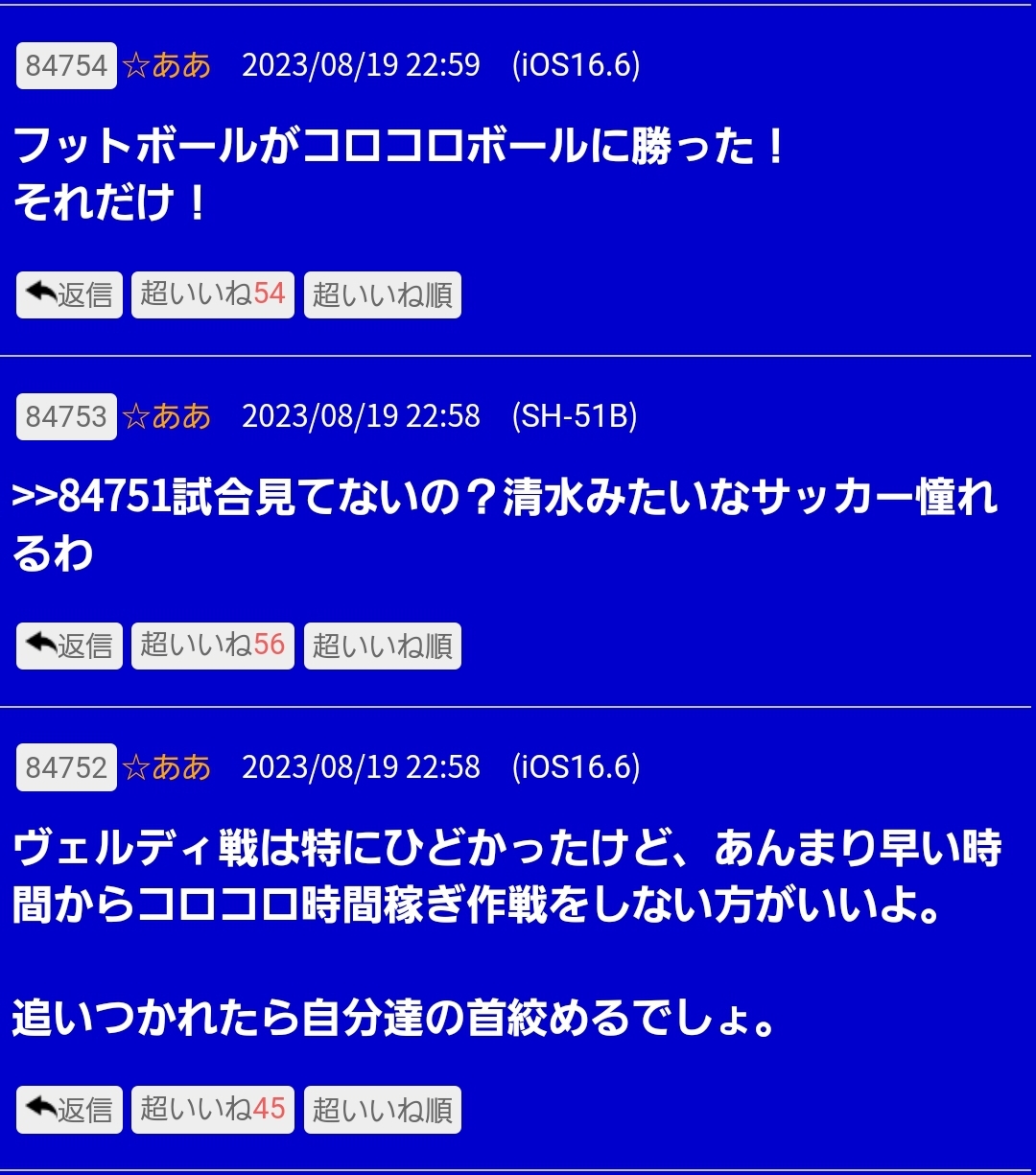Give 超いいね to the post showing 45
This screenshot has width=1036, height=1175.
(x=213, y=1110)
